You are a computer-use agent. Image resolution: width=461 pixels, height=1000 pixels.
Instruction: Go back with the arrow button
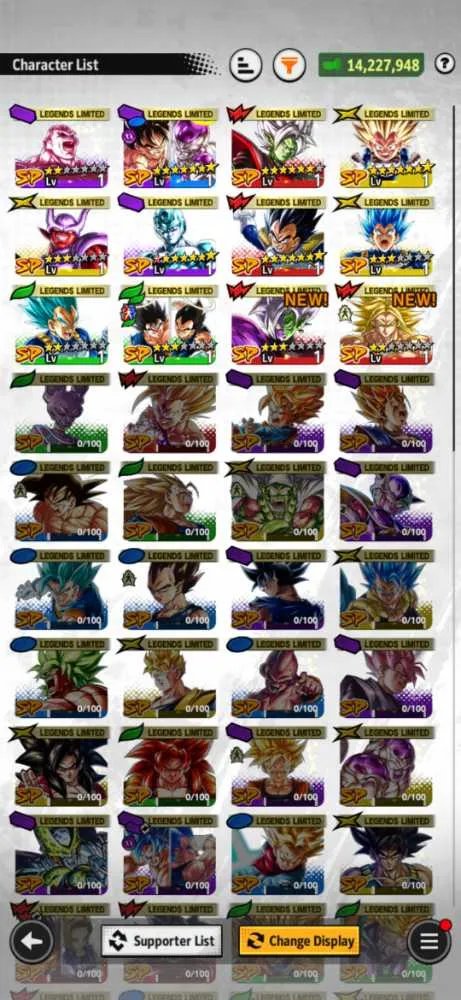[x=31, y=941]
